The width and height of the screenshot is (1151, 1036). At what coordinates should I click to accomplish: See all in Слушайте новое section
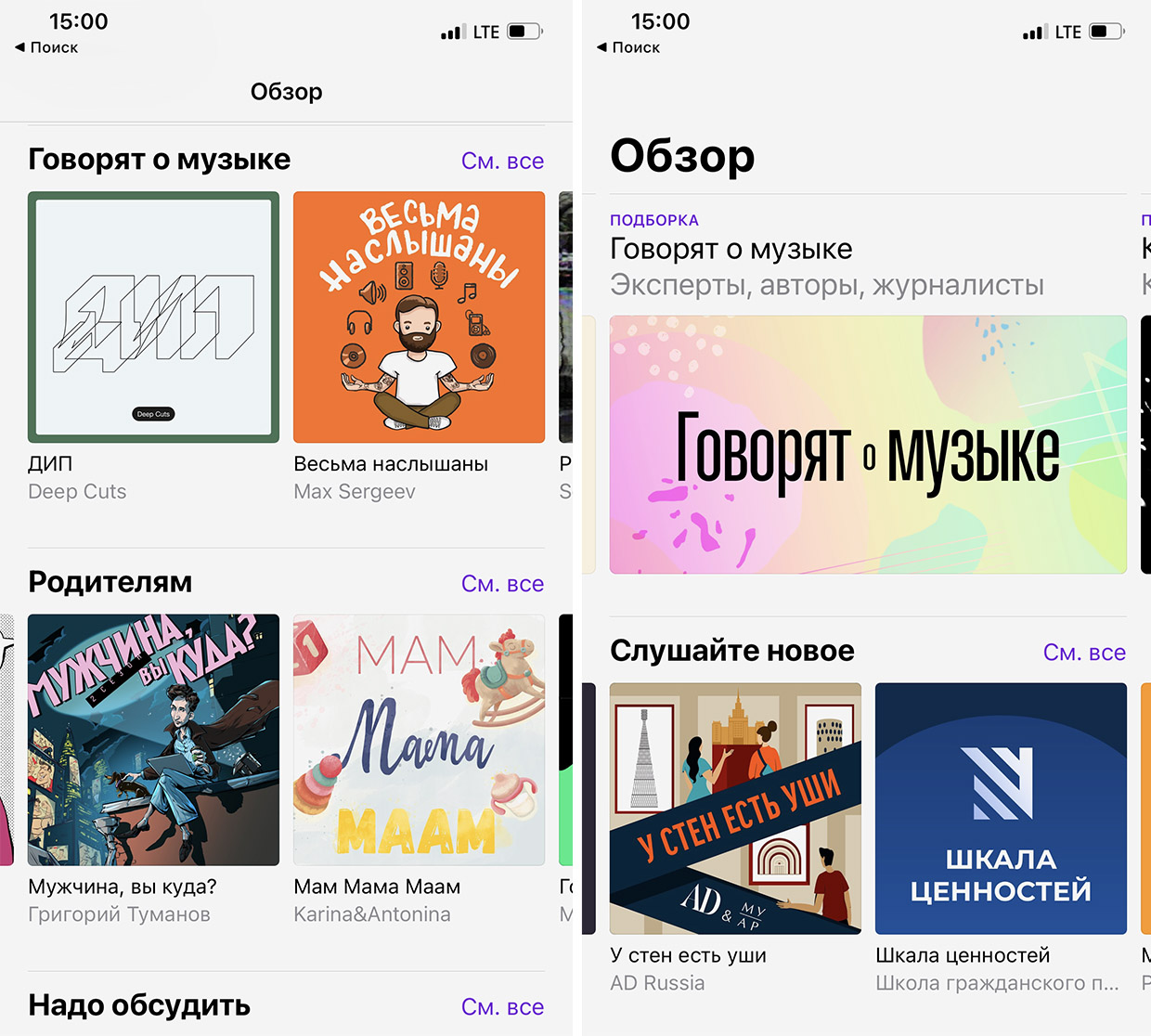(1084, 653)
